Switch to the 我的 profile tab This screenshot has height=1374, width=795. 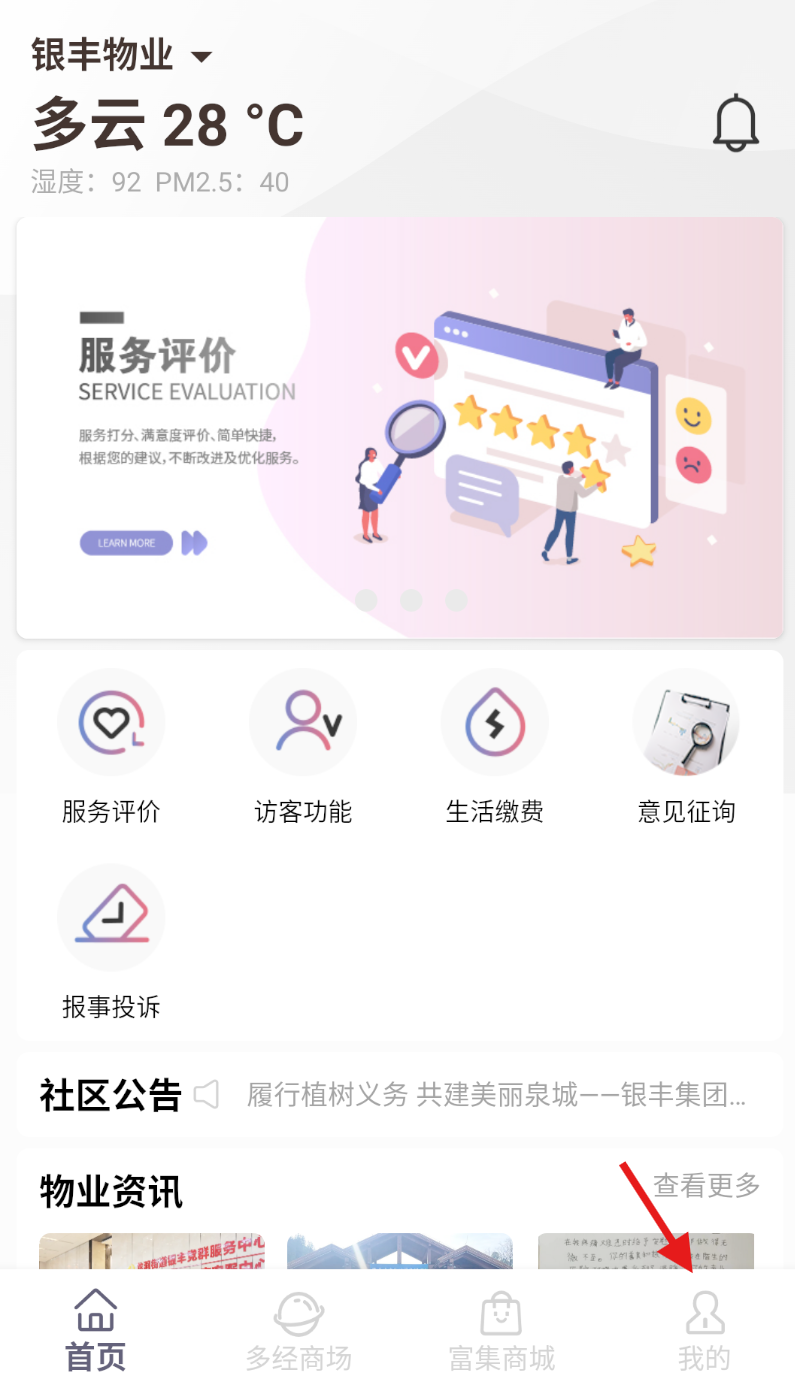pos(704,1330)
